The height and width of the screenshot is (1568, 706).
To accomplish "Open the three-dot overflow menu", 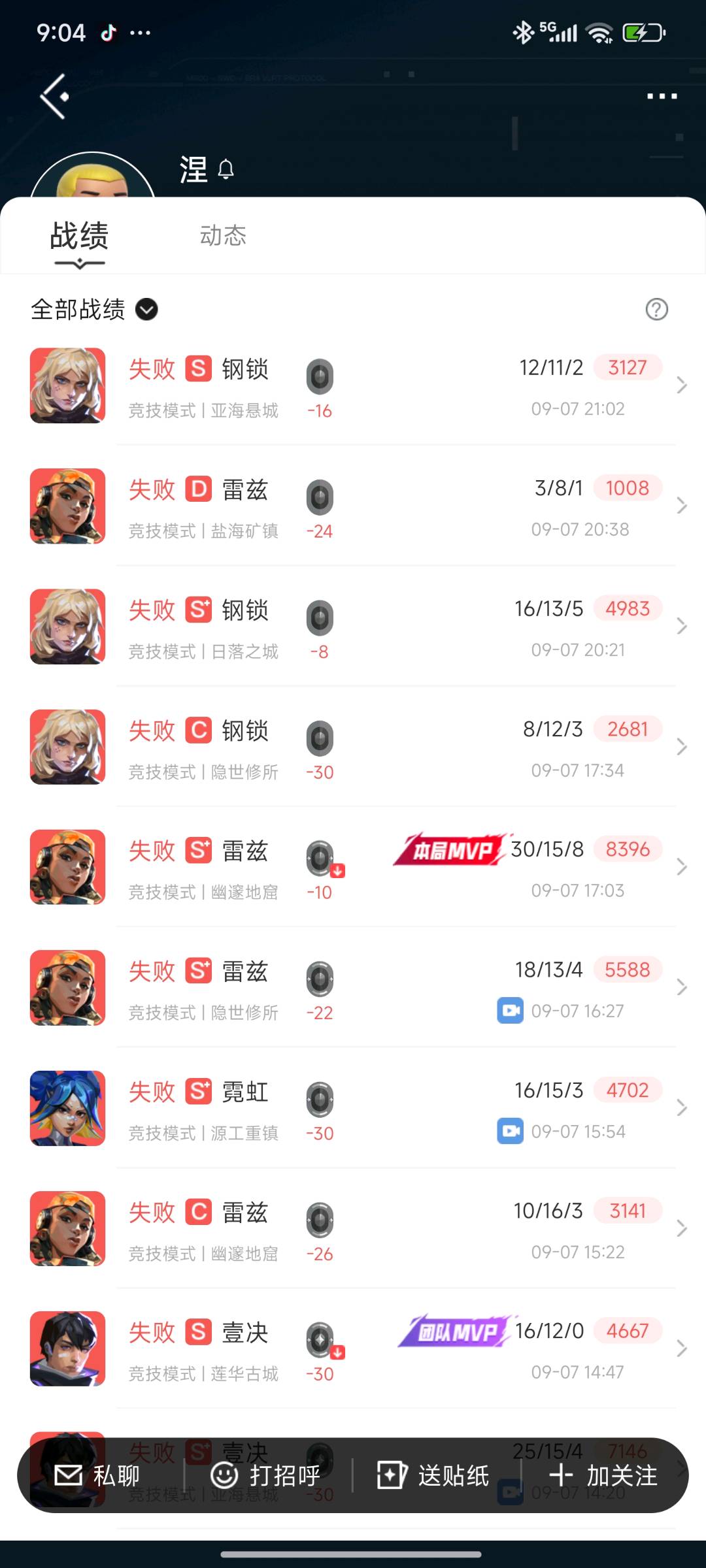I will point(662,97).
